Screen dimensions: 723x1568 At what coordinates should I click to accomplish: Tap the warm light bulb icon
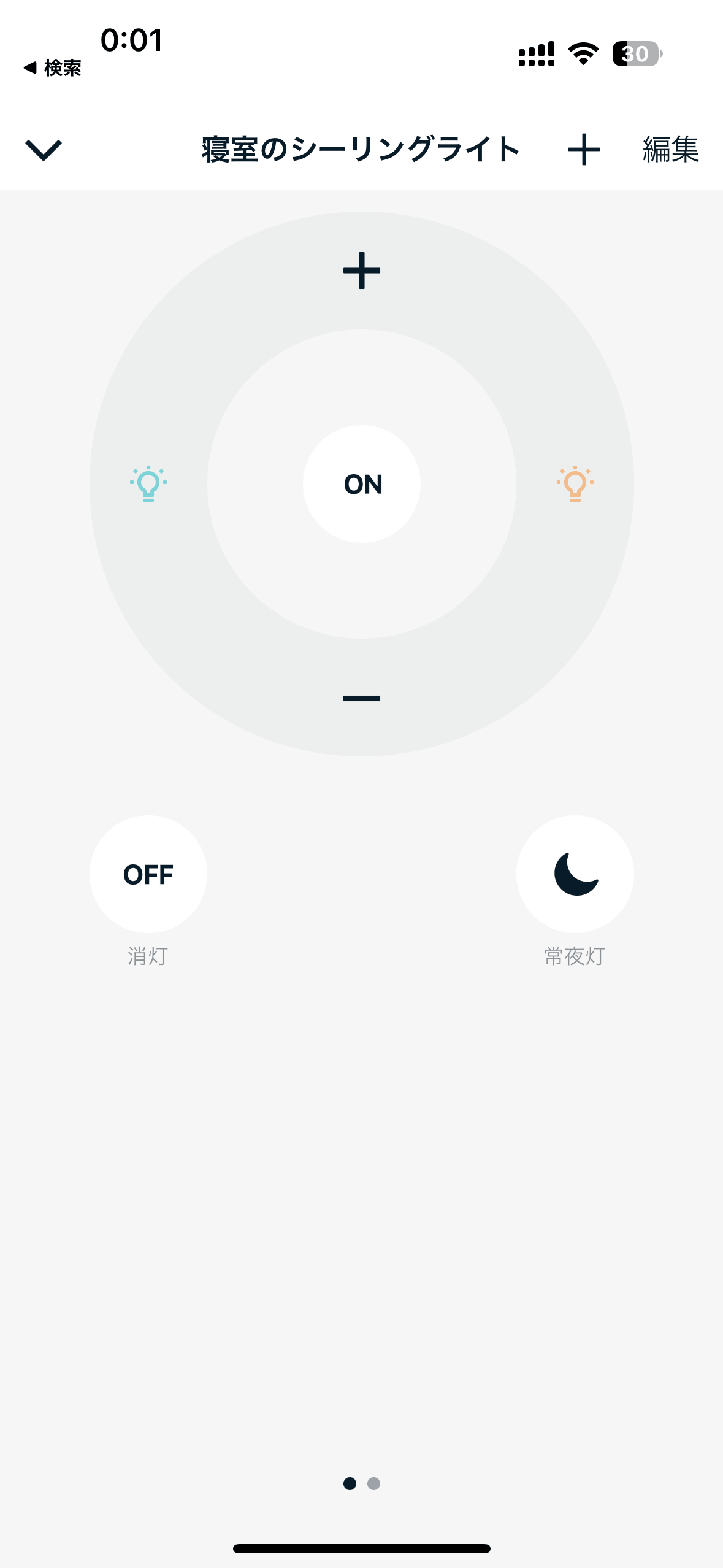tap(575, 485)
